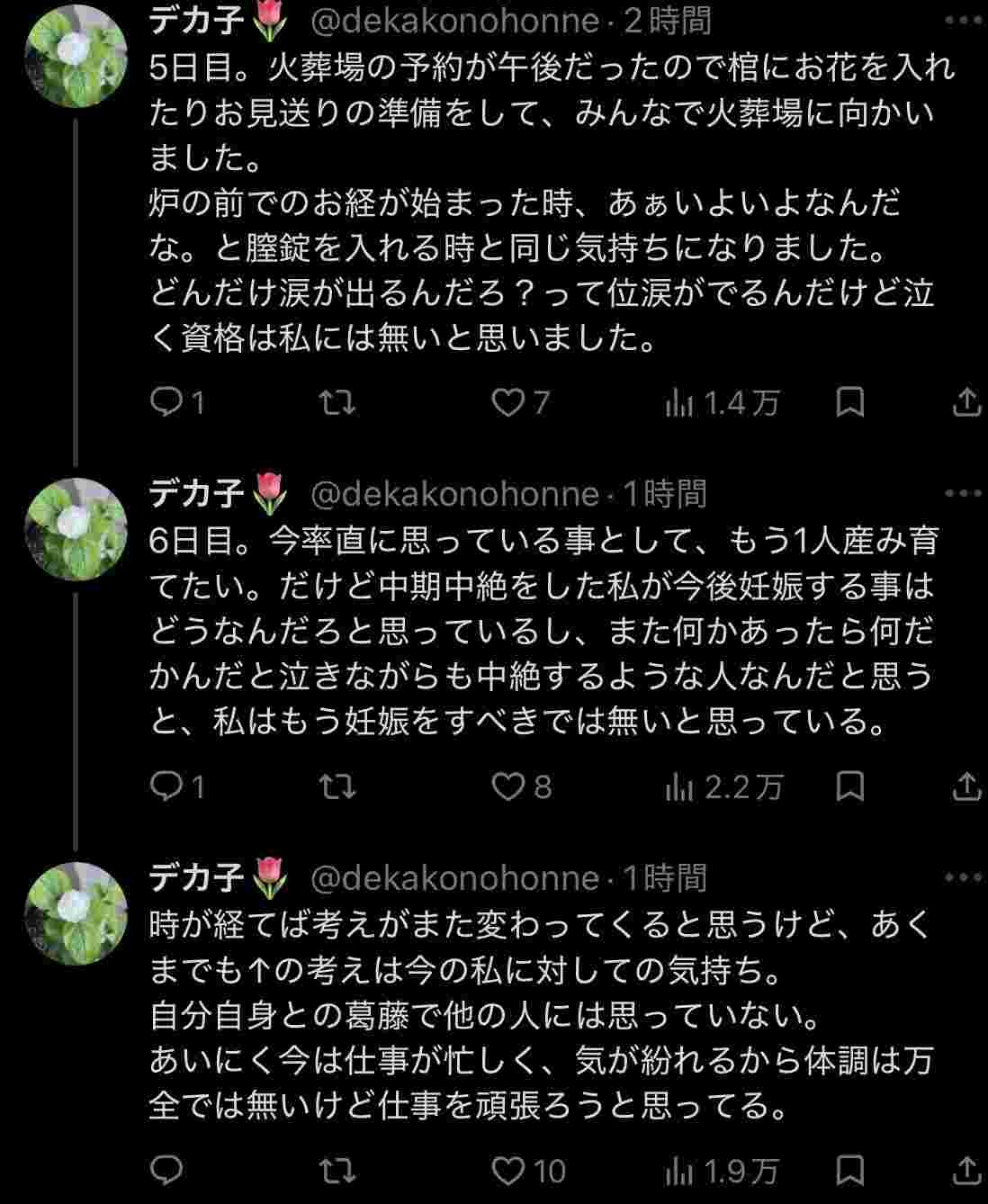Like the 6日目 tweet
Image resolution: width=988 pixels, height=1204 pixels.
point(507,787)
